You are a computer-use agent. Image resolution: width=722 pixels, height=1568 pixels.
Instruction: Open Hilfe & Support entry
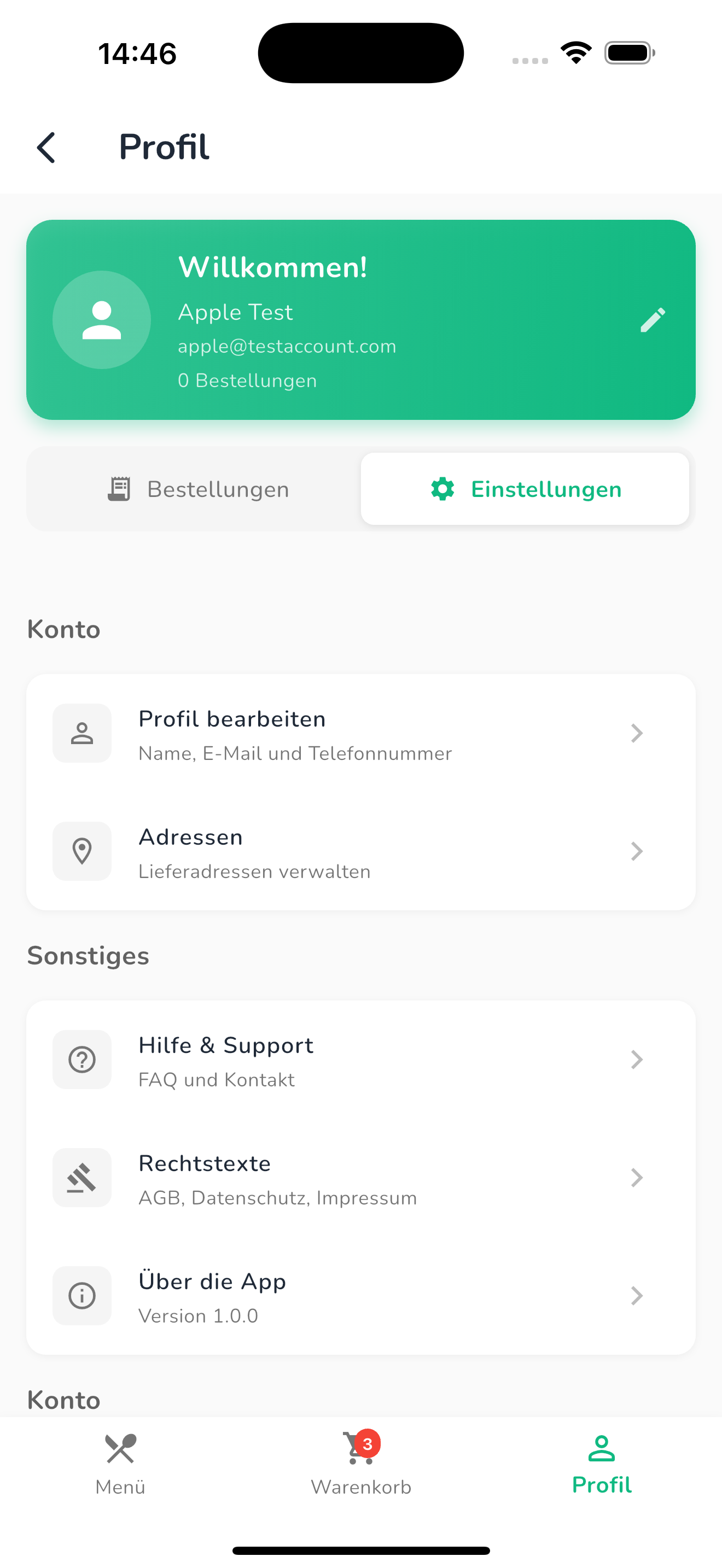tap(361, 1059)
